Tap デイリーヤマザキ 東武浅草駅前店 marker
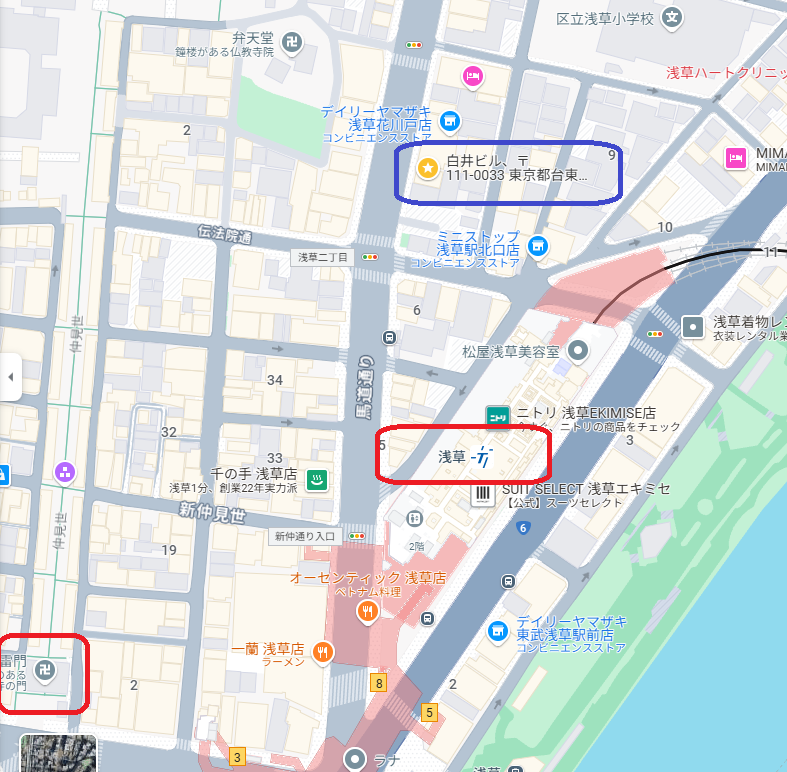 click(x=497, y=632)
